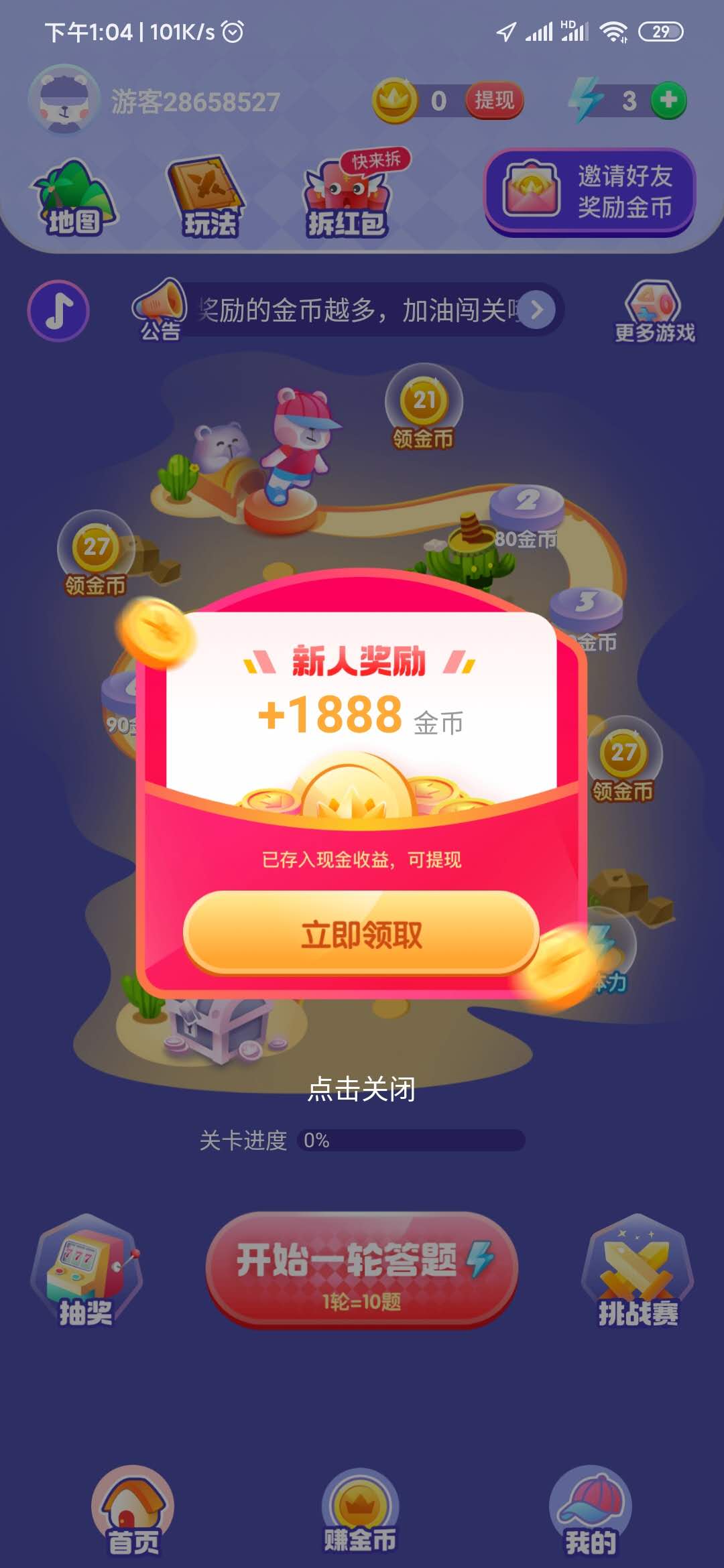
Task: Tap the 提现 withdraw button
Action: coord(494,101)
